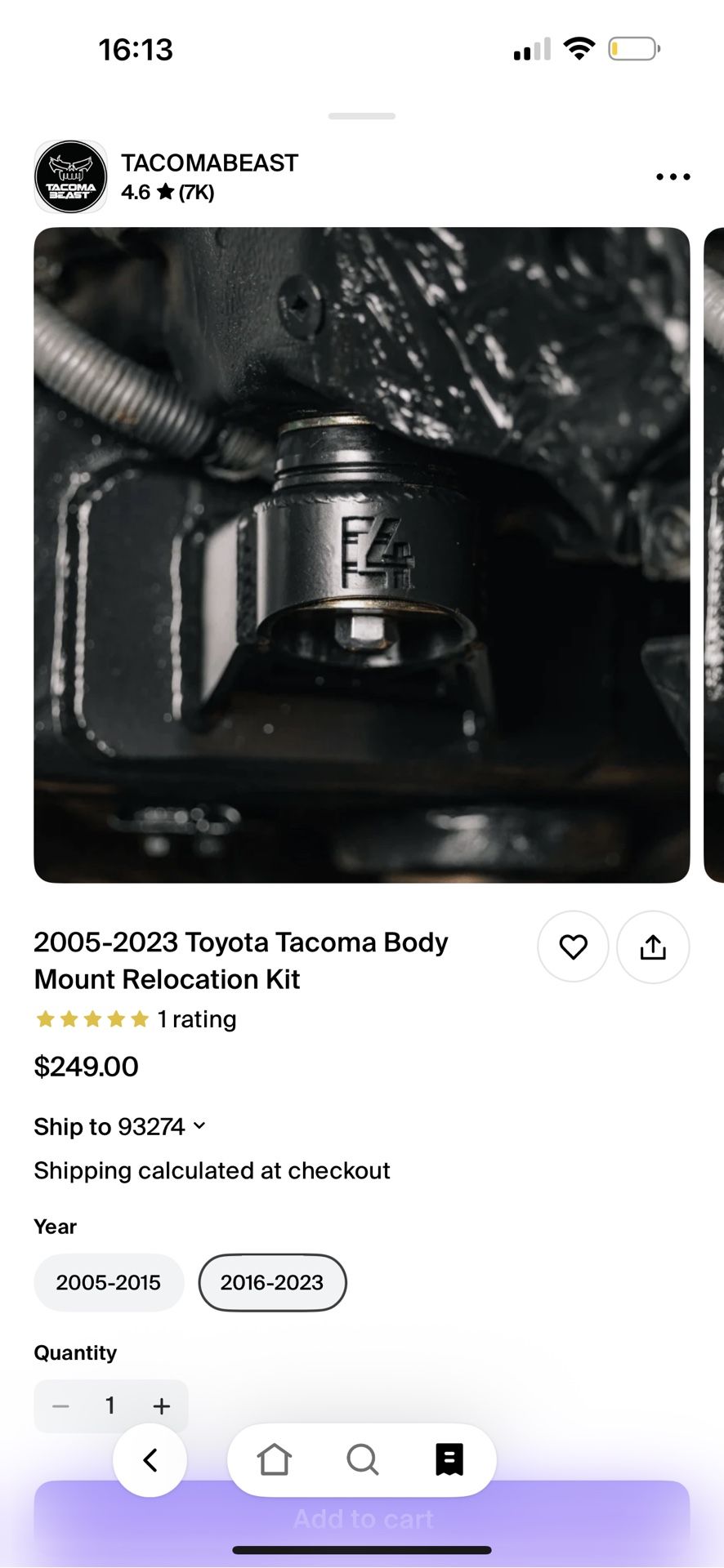724x1568 pixels.
Task: Open the 4.6 star seller rating
Action: coord(167,193)
